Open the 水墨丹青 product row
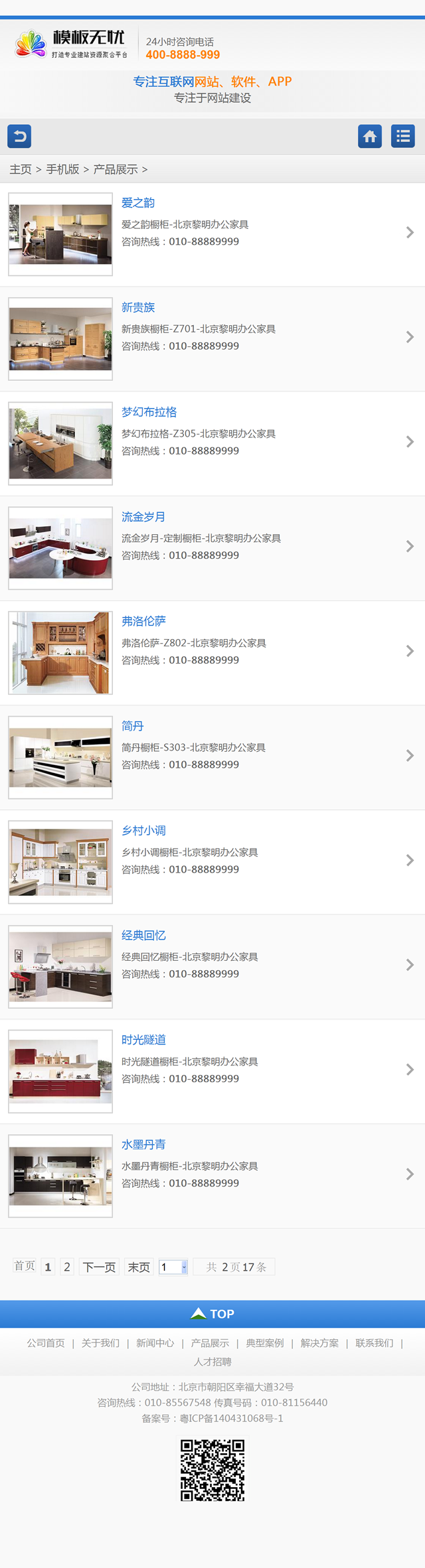 coord(212,1175)
